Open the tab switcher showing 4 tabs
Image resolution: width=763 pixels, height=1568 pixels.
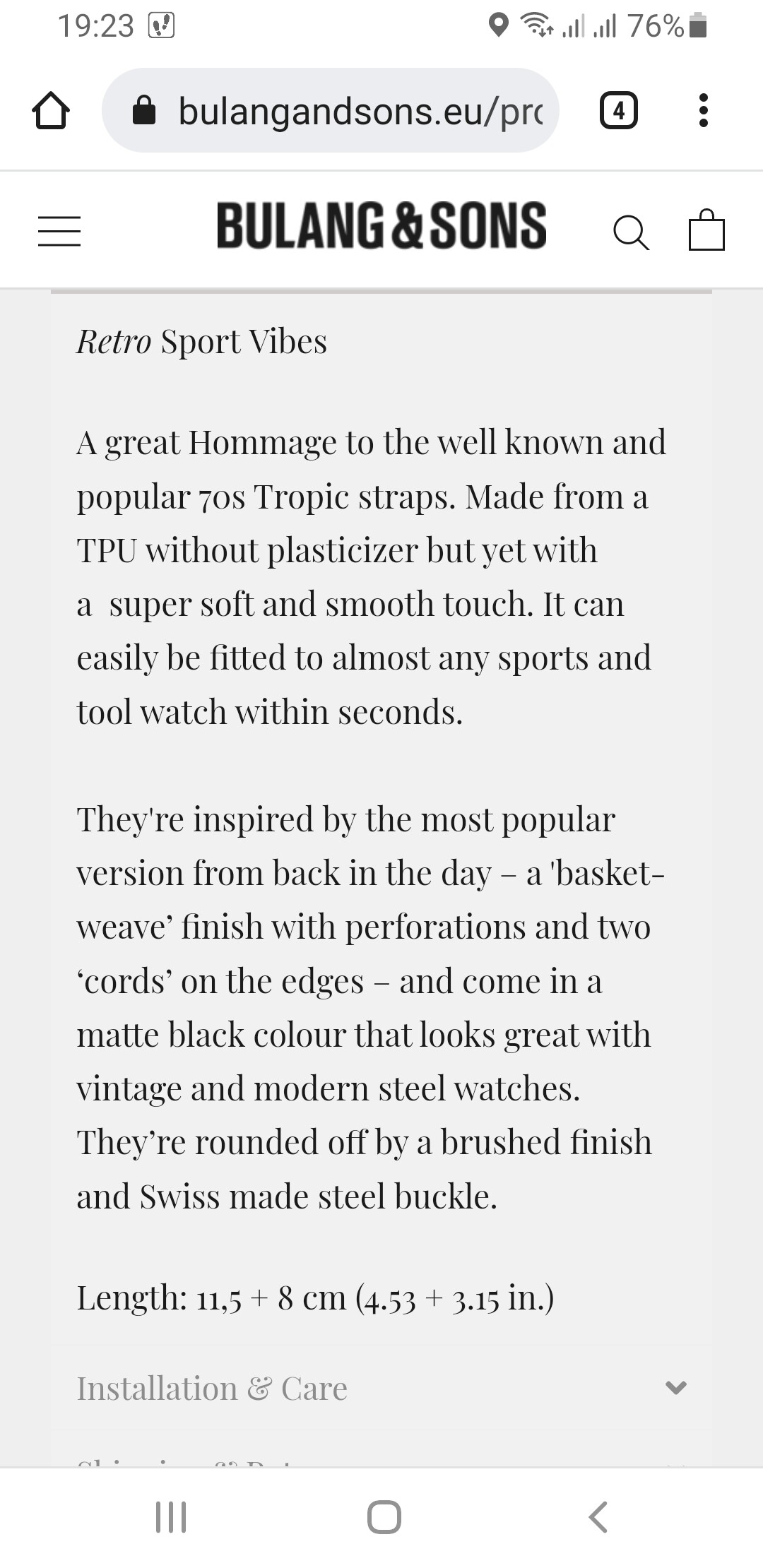coord(619,111)
